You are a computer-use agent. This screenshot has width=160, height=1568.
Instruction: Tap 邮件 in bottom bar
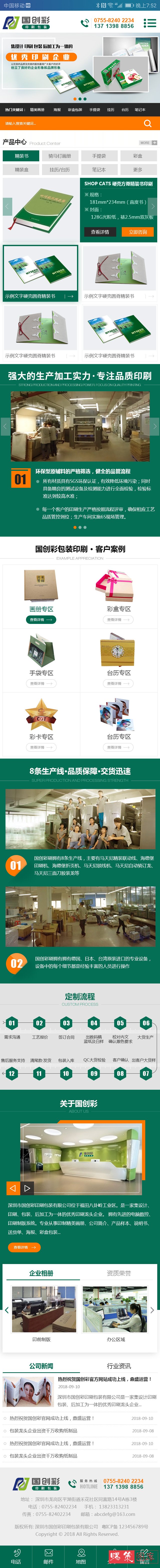click(48, 1557)
